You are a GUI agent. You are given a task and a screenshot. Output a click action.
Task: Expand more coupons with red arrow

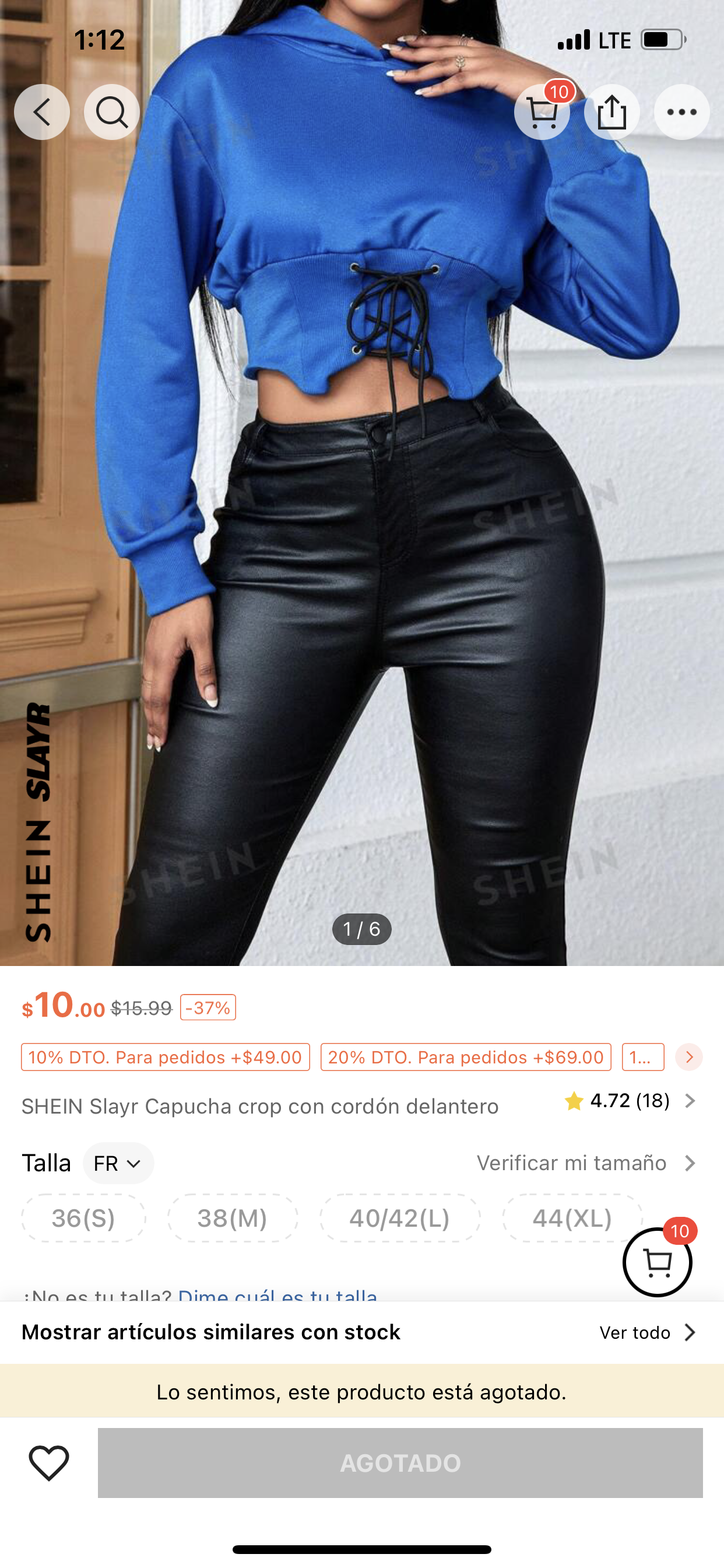(688, 1058)
